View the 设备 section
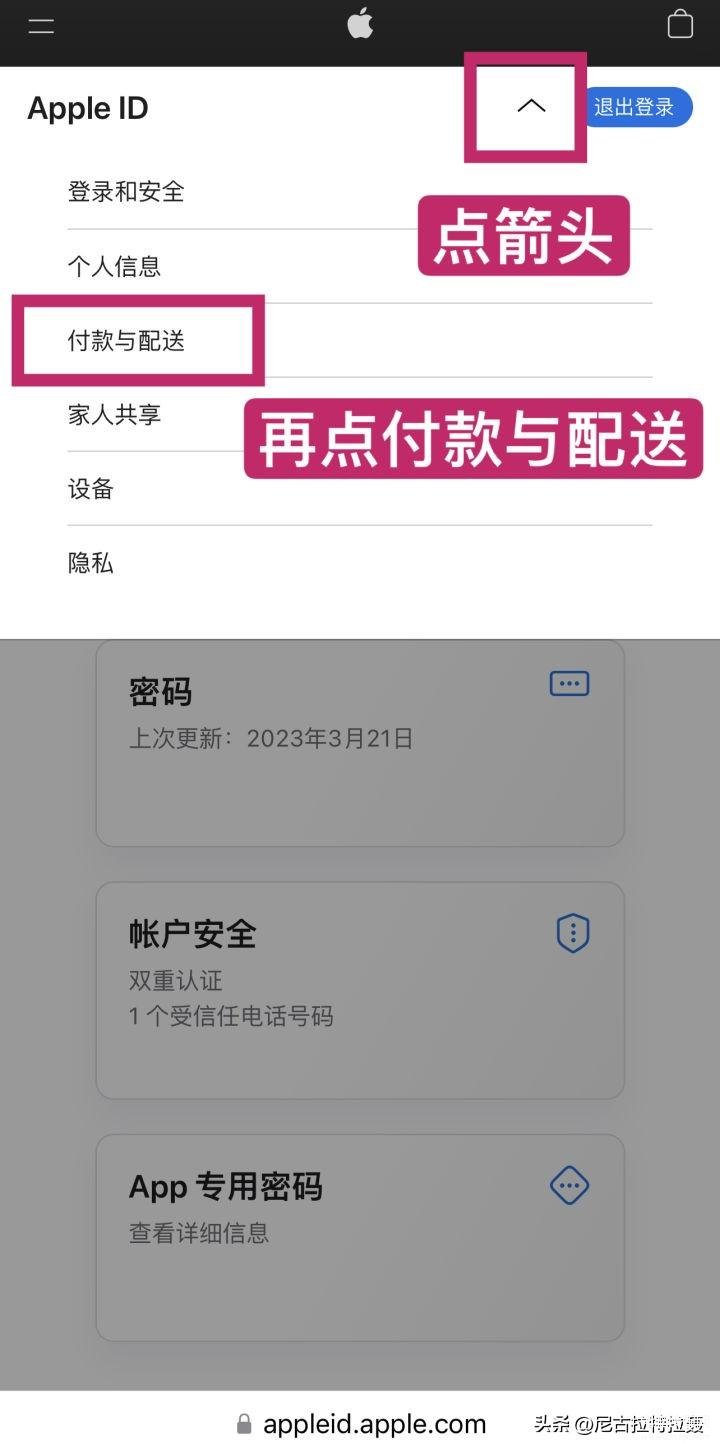Image resolution: width=720 pixels, height=1450 pixels. coord(91,489)
